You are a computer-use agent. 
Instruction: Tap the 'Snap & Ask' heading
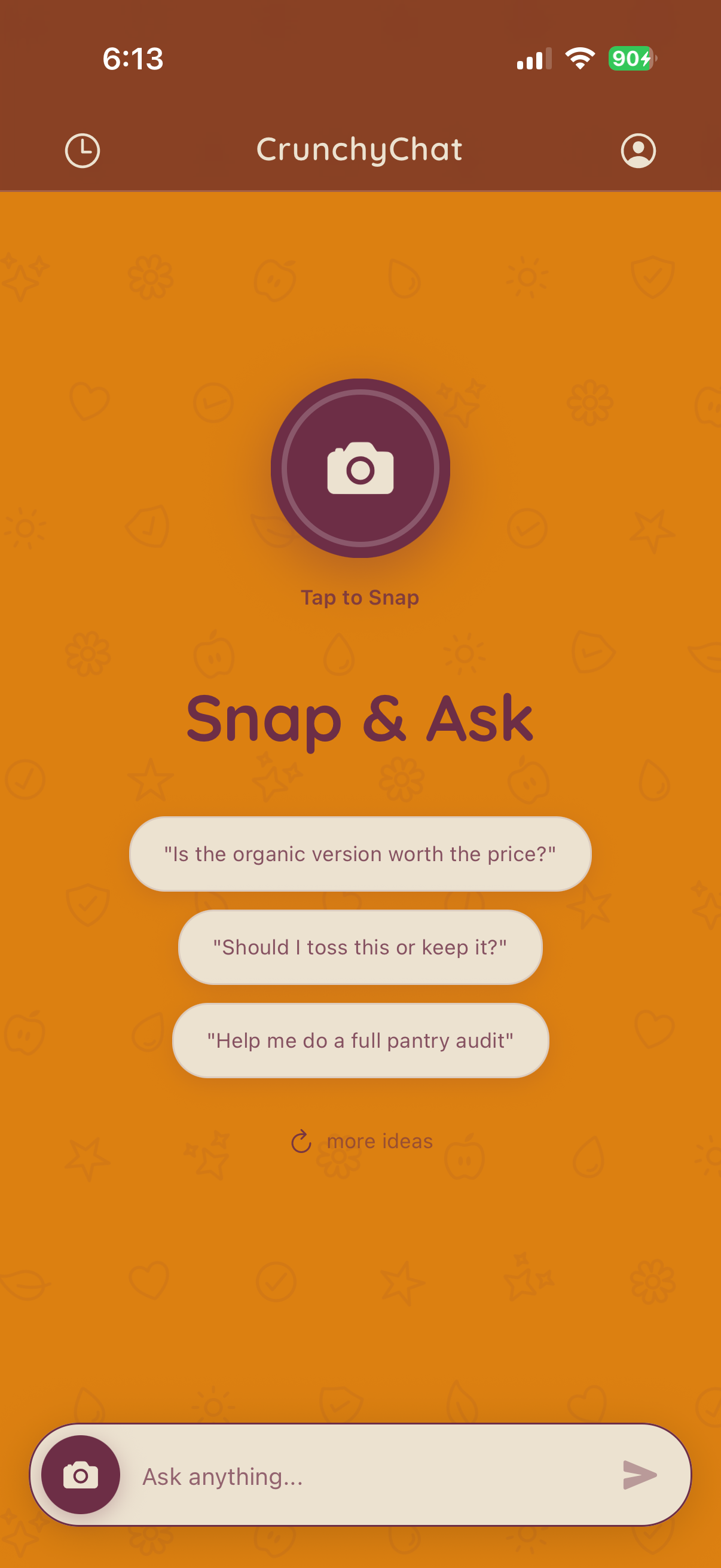[x=360, y=719]
